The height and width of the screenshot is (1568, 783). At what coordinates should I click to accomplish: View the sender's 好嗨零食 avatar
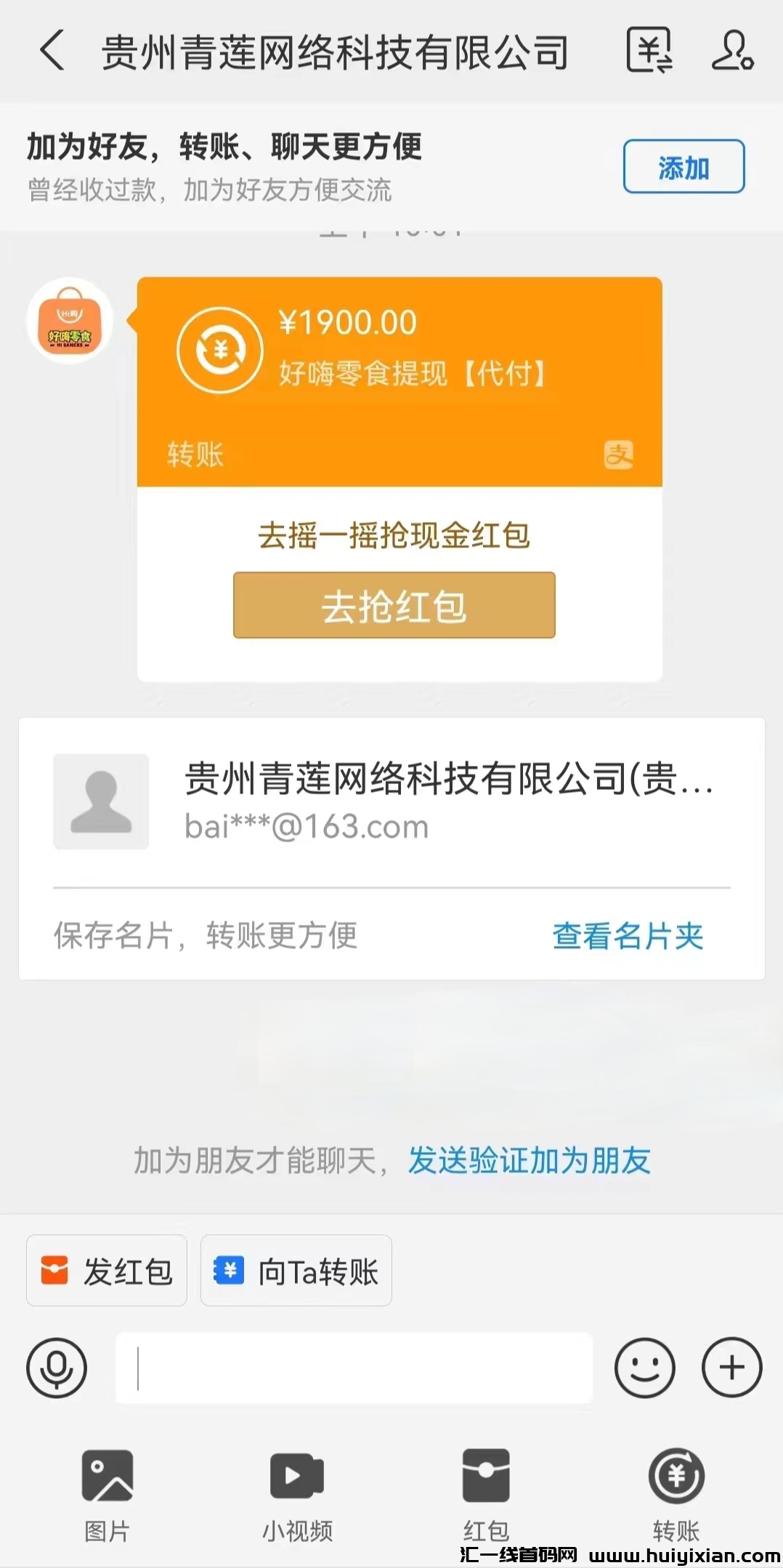coord(70,320)
